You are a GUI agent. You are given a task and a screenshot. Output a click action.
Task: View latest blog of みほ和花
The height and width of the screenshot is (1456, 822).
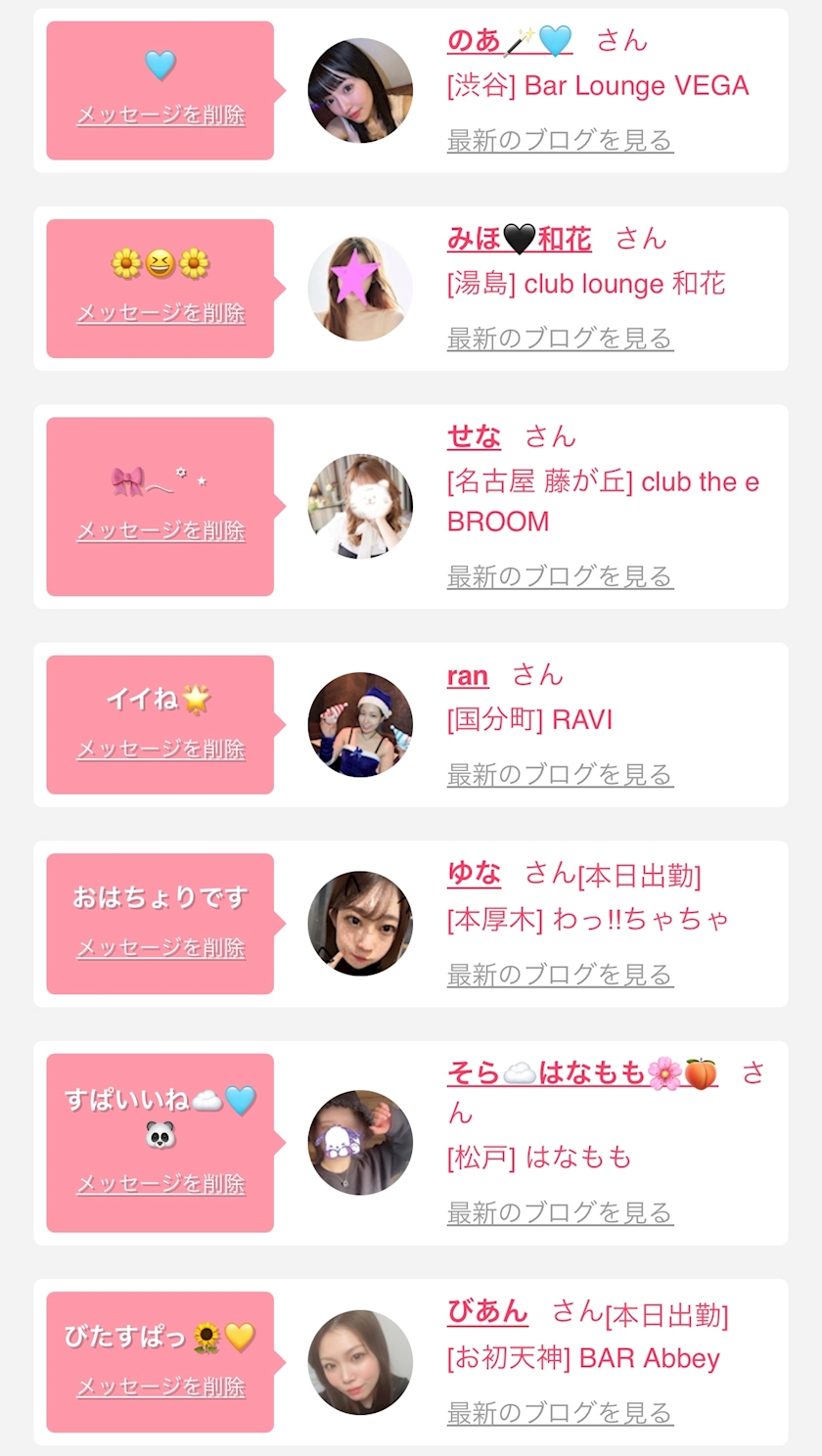[560, 340]
